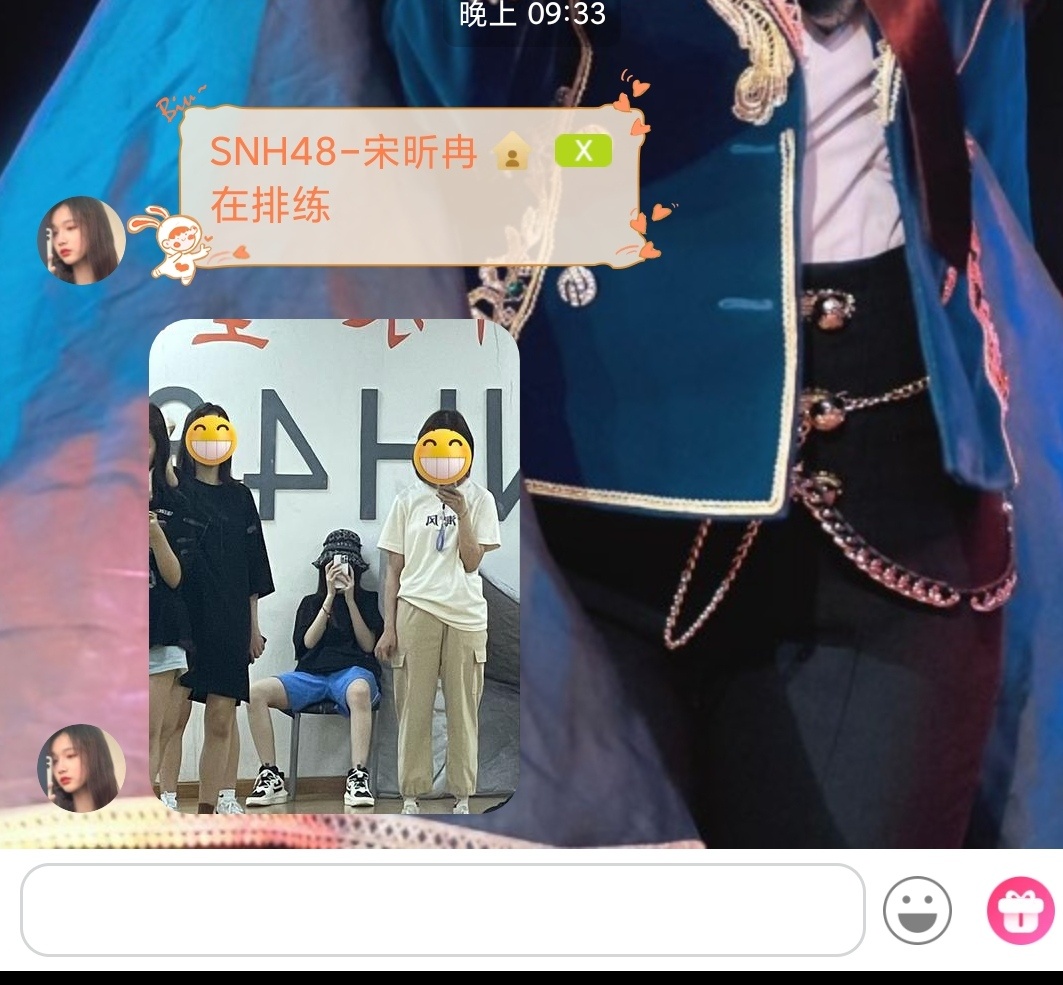Open the pink gift icon
The height and width of the screenshot is (985, 1063).
pyautogui.click(x=1020, y=910)
